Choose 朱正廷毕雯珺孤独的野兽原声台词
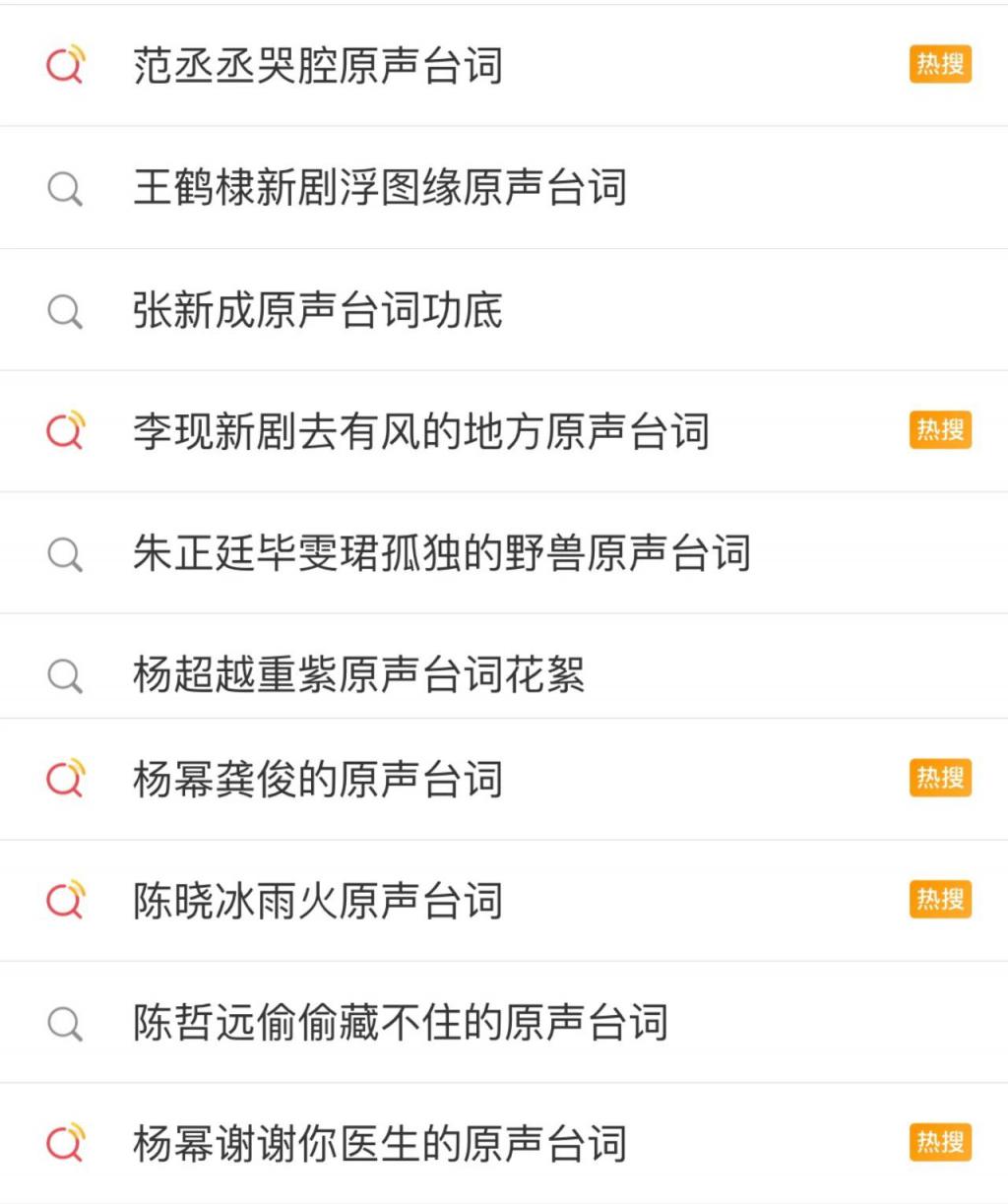1008x1204 pixels. click(x=441, y=553)
